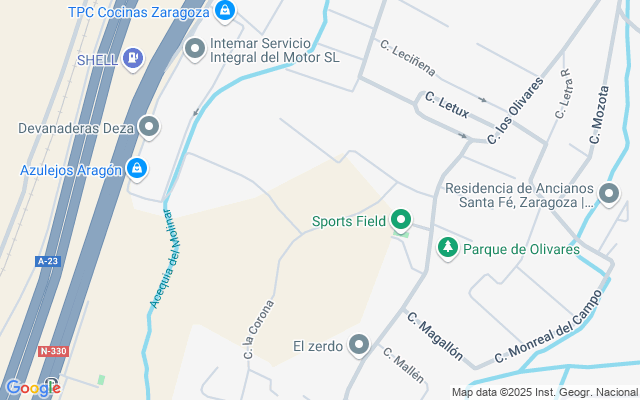Select the Azulejos Aragón shop pin
This screenshot has width=640, height=400.
137,169
